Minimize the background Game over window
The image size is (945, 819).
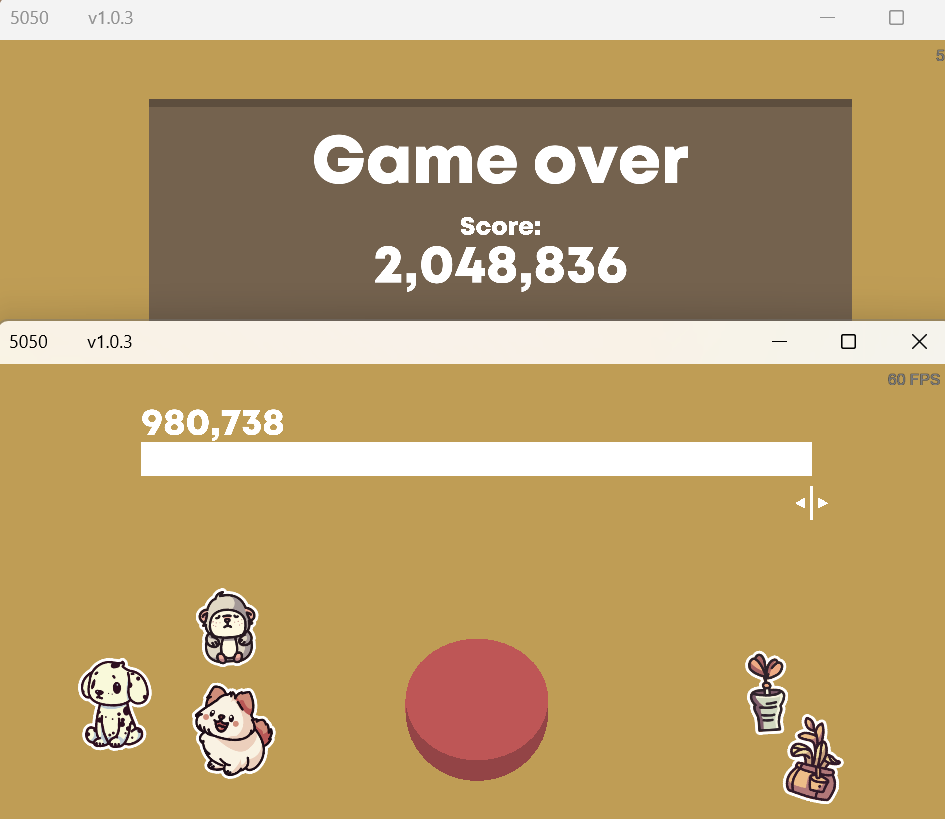[827, 18]
